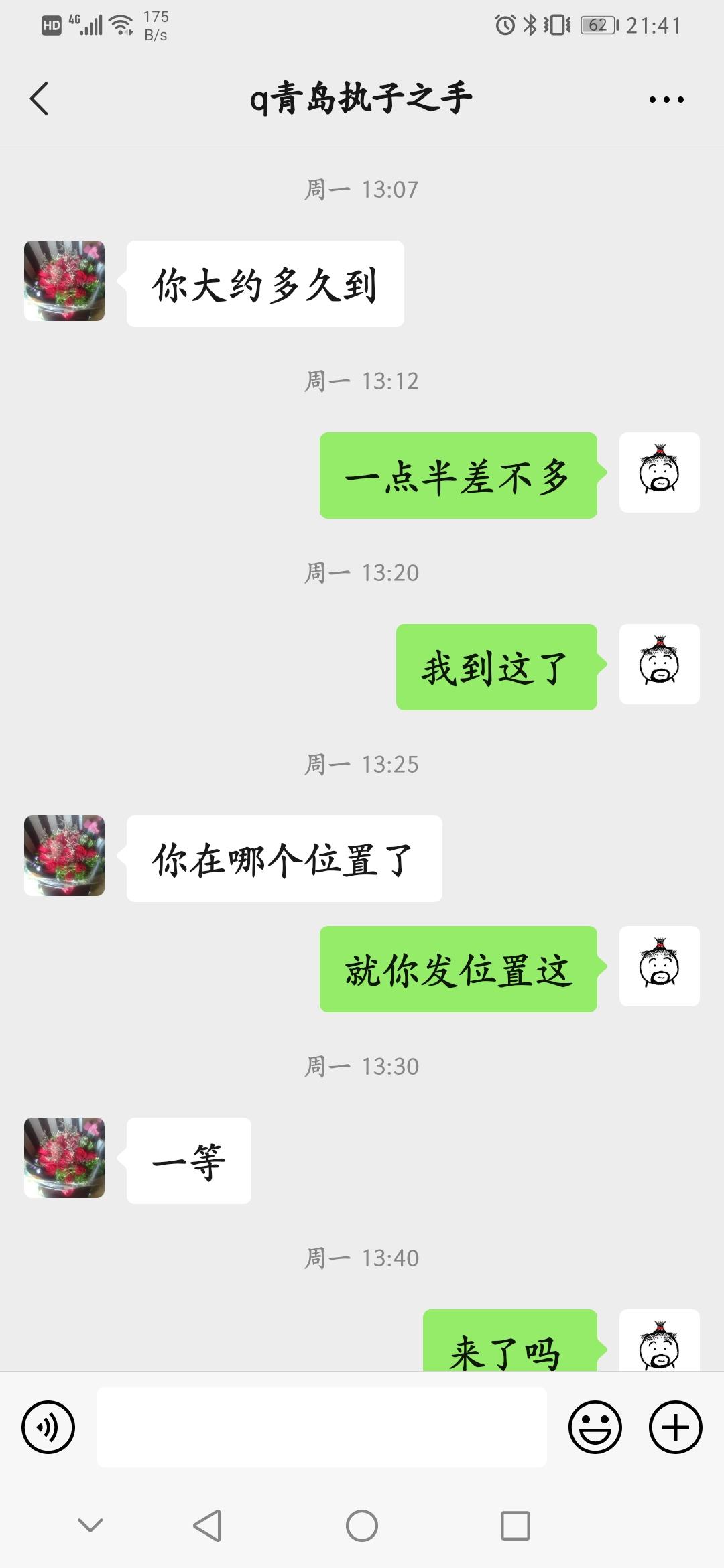Tap the timestamp 周一 13:25
724x1568 pixels.
point(362,764)
